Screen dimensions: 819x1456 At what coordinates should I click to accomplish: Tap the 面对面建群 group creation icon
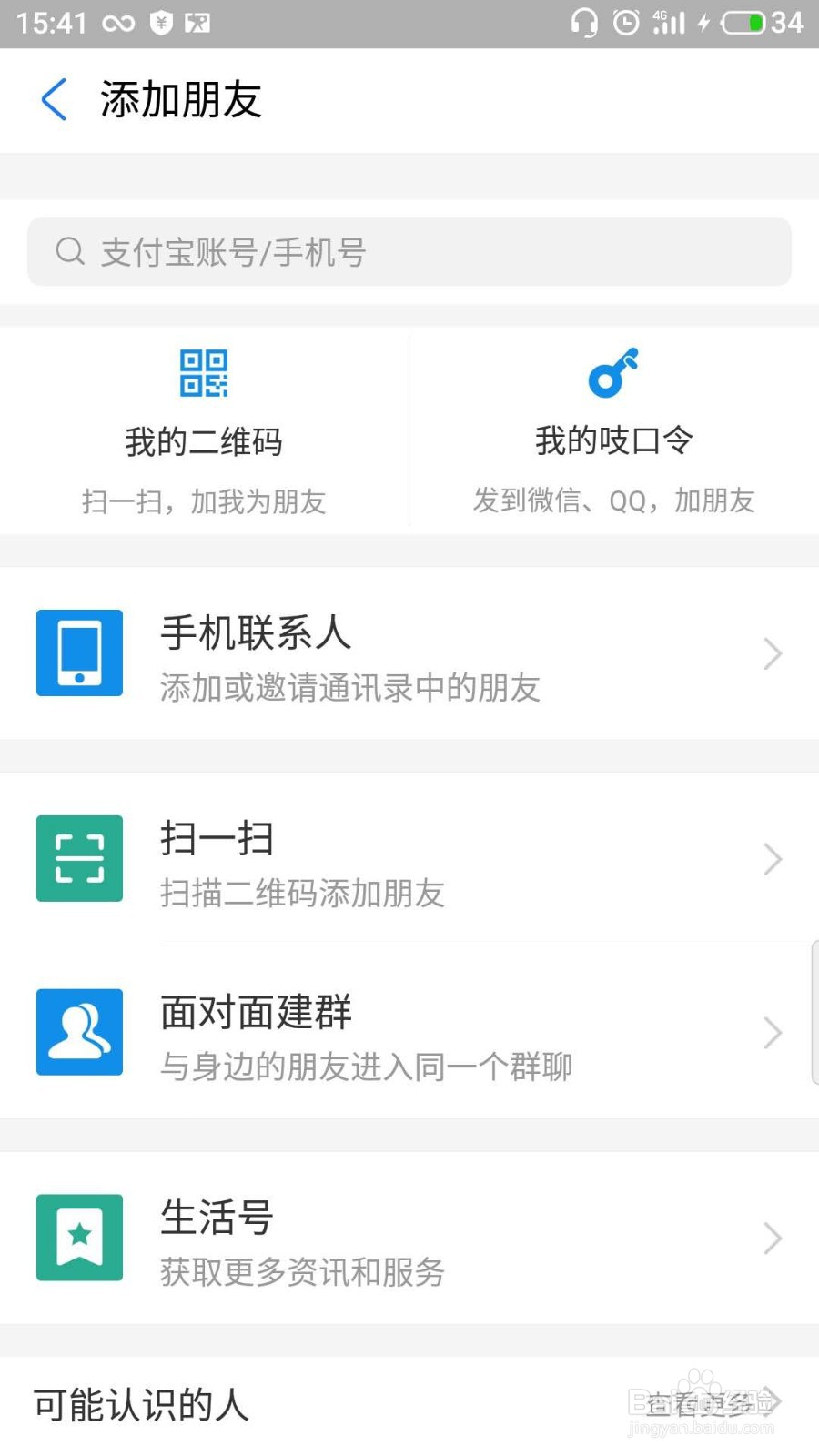click(x=78, y=1032)
